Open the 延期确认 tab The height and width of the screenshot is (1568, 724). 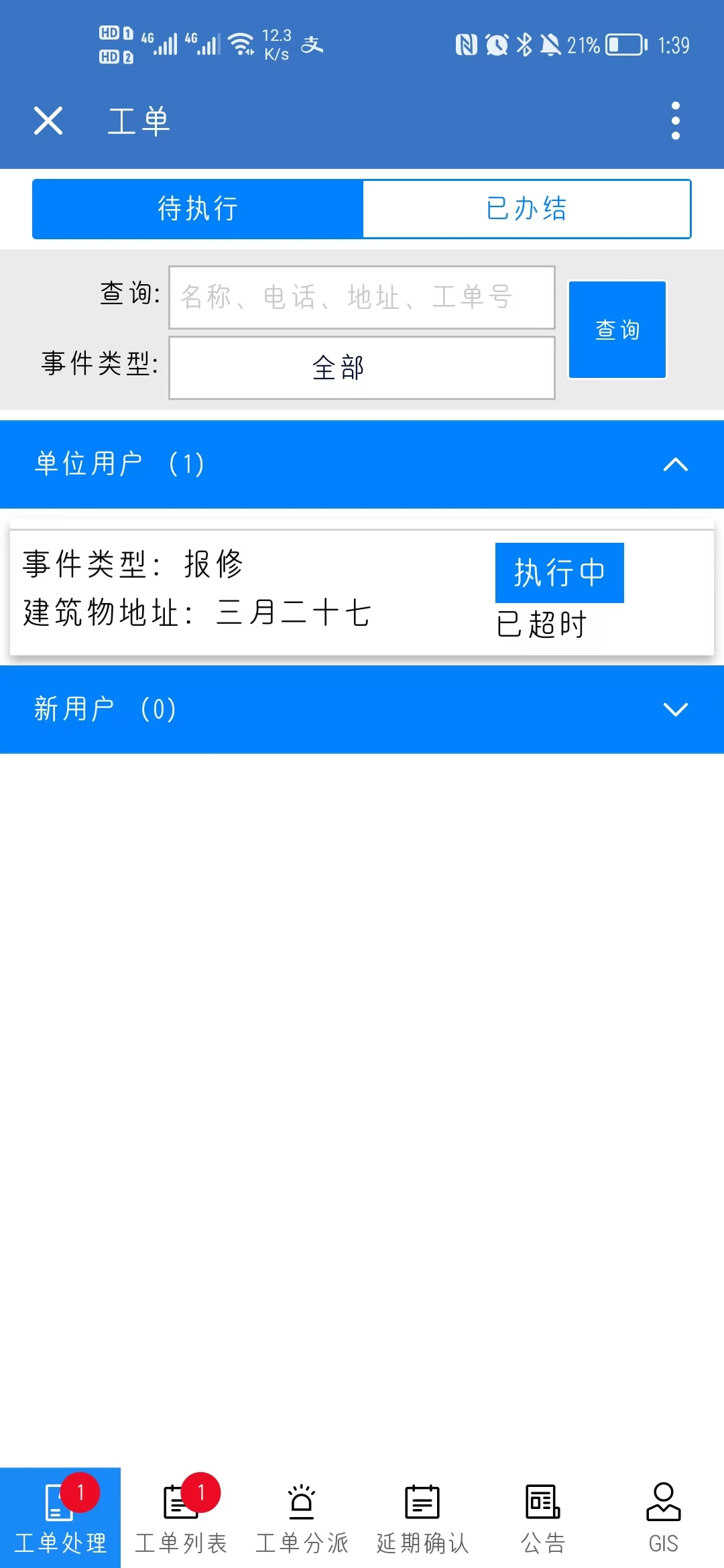[422, 1518]
